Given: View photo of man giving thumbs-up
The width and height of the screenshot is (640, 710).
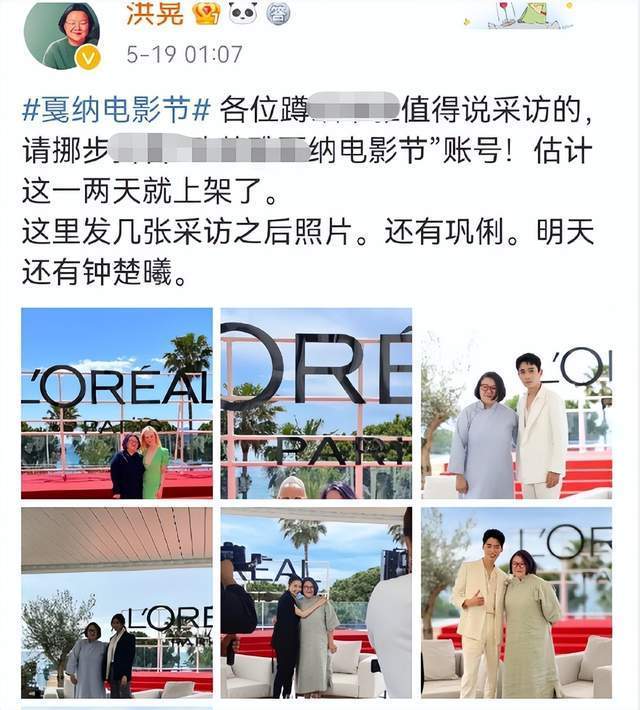Looking at the screenshot, I should pyautogui.click(x=515, y=602).
